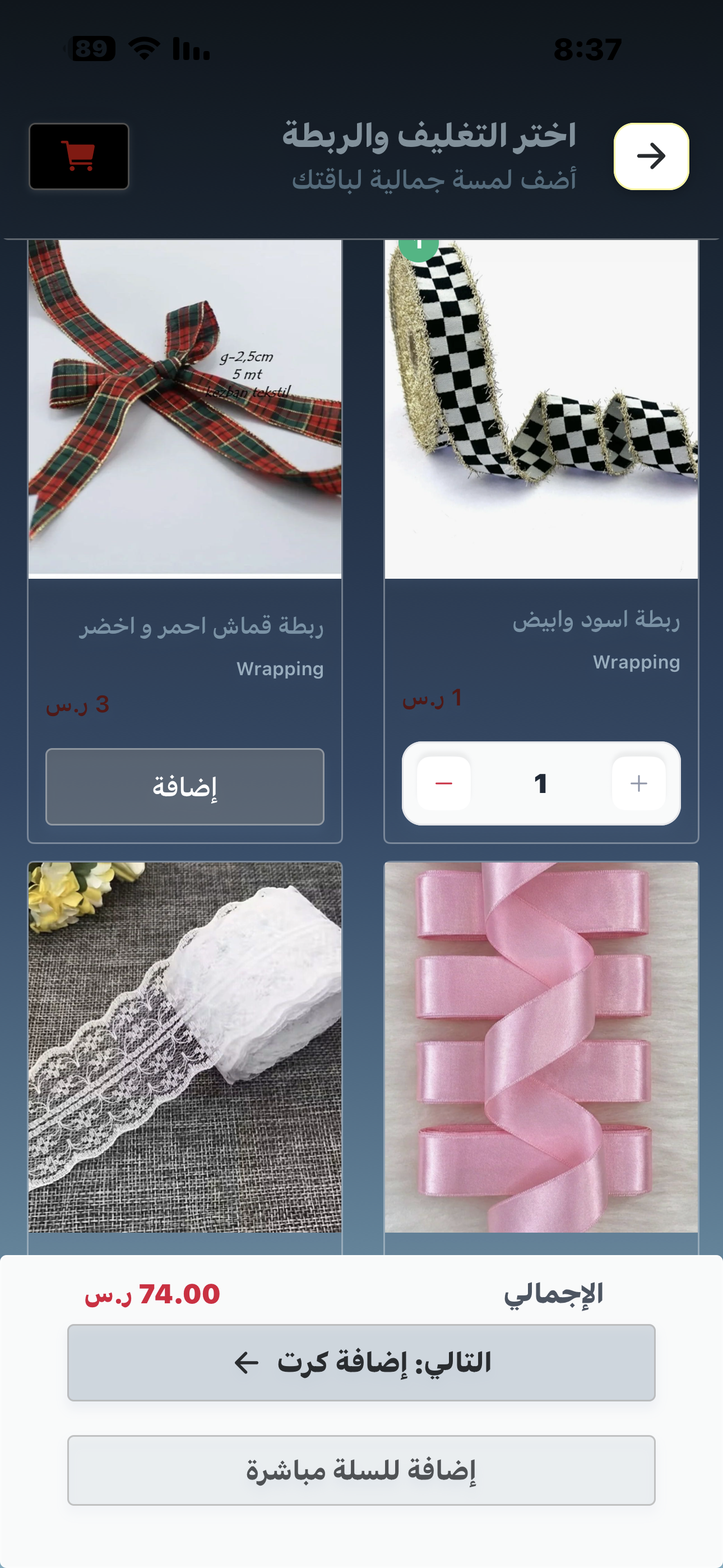
Task: Tap the Wrapping category label under black ribbon
Action: [637, 662]
